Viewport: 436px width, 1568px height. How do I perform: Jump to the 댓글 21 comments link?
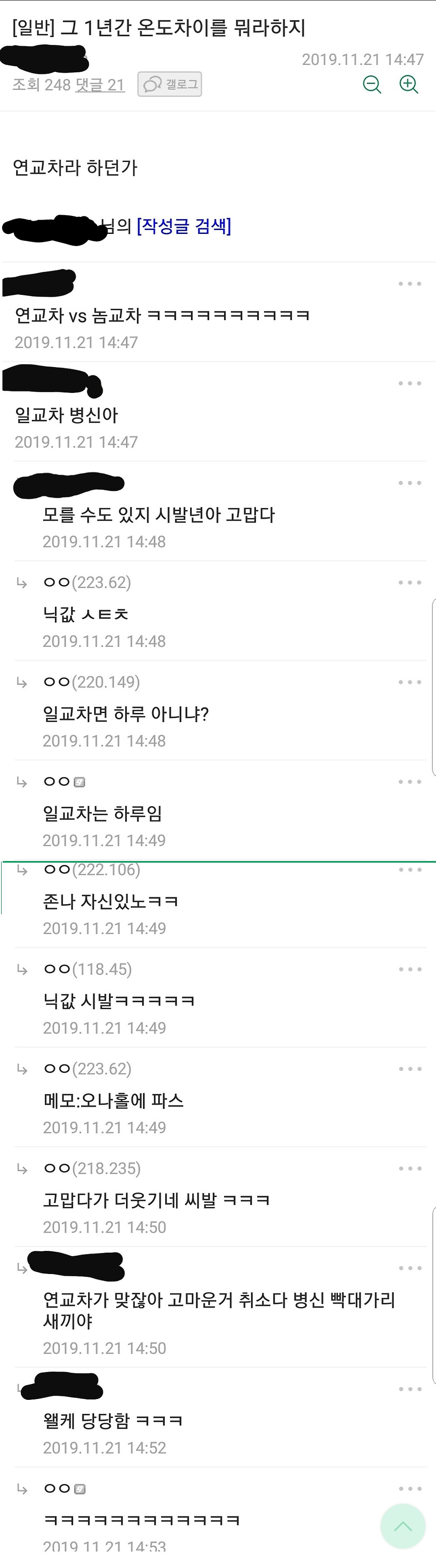(99, 84)
